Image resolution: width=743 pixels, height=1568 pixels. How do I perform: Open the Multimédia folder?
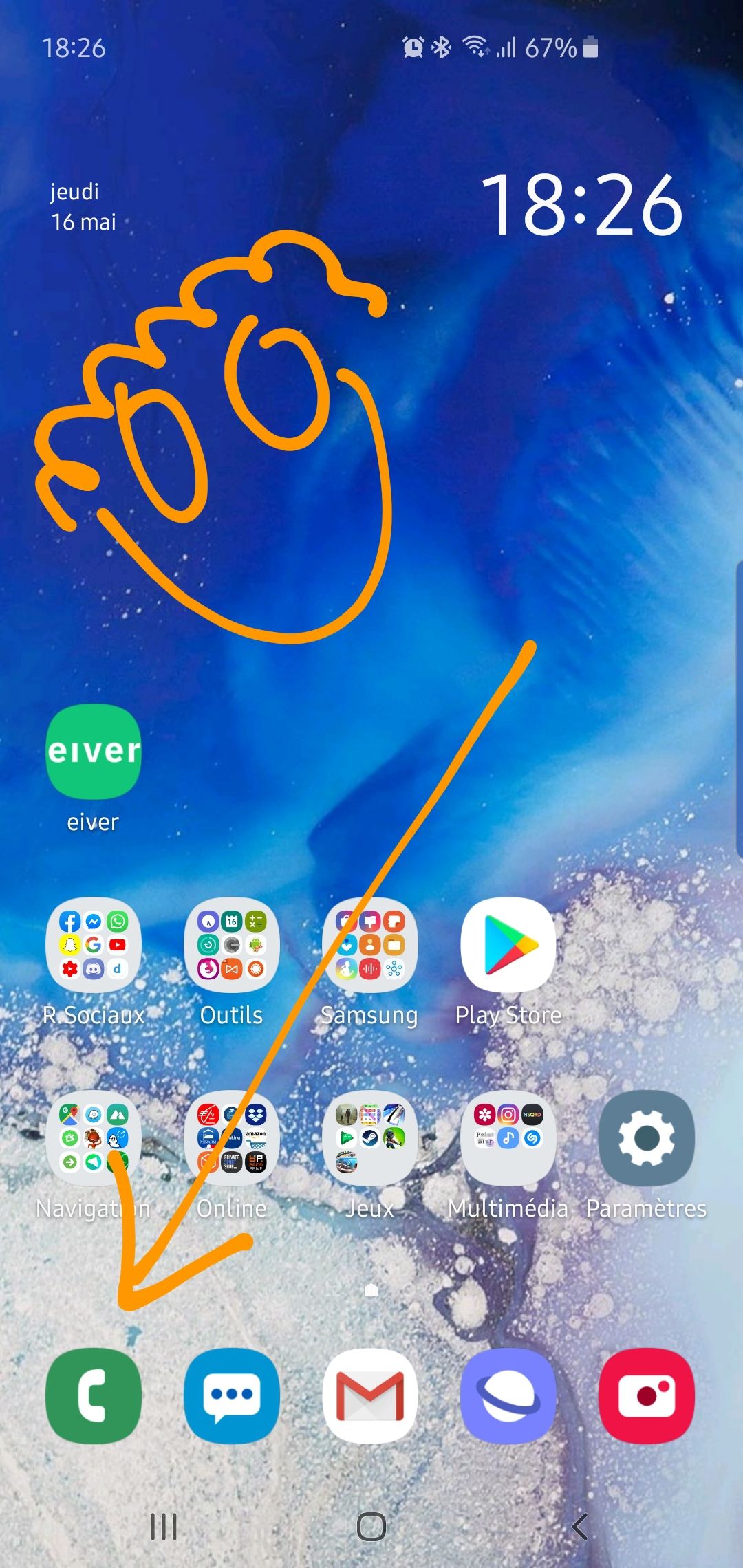[x=508, y=1137]
